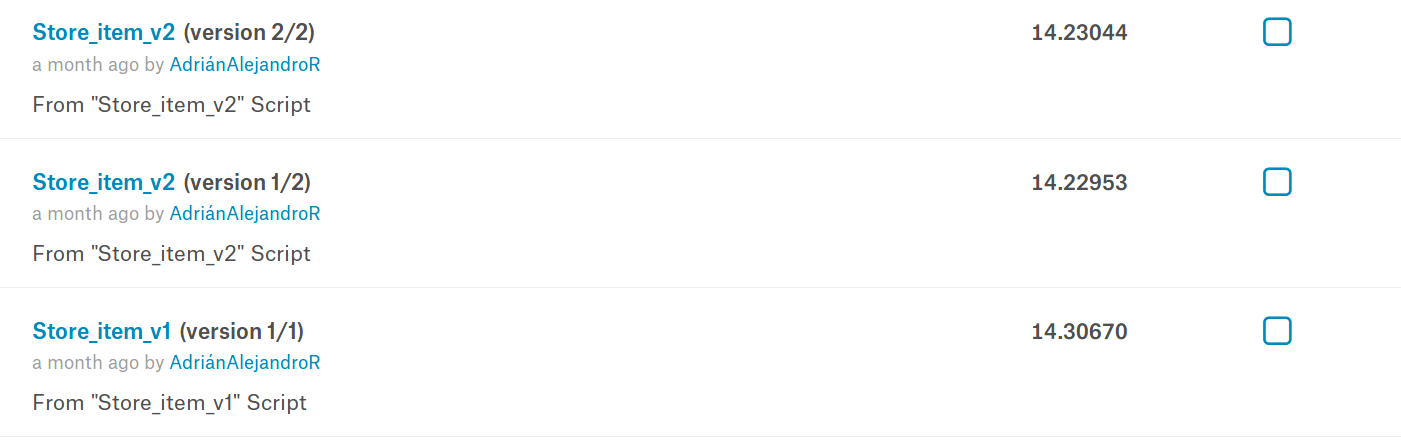Screen dimensions: 1401x445
Task: Select checkbox for Store_item_v2 version 1/2
Action: click(1277, 181)
